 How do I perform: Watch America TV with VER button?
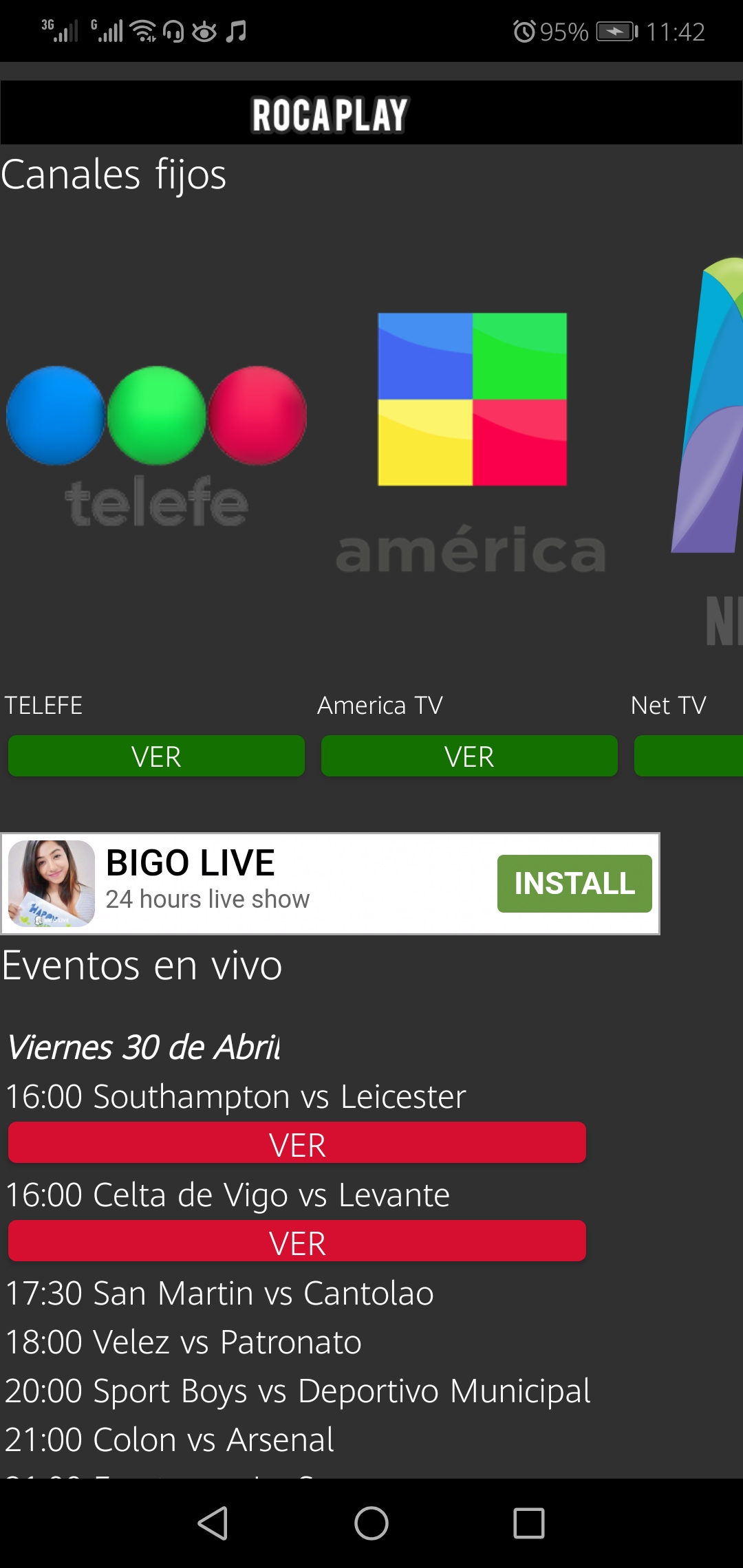(x=469, y=756)
